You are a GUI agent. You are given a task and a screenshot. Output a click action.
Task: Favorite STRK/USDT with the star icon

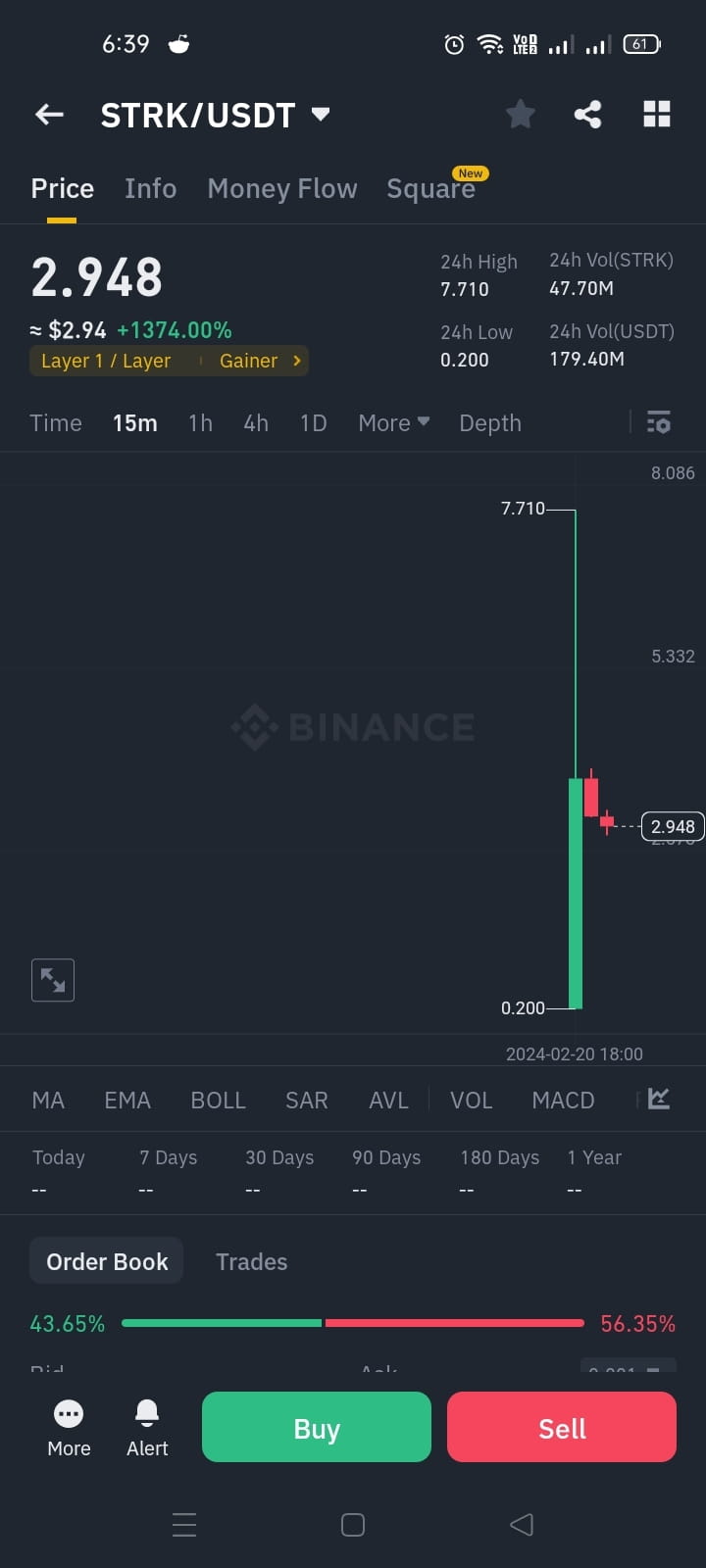coord(521,115)
